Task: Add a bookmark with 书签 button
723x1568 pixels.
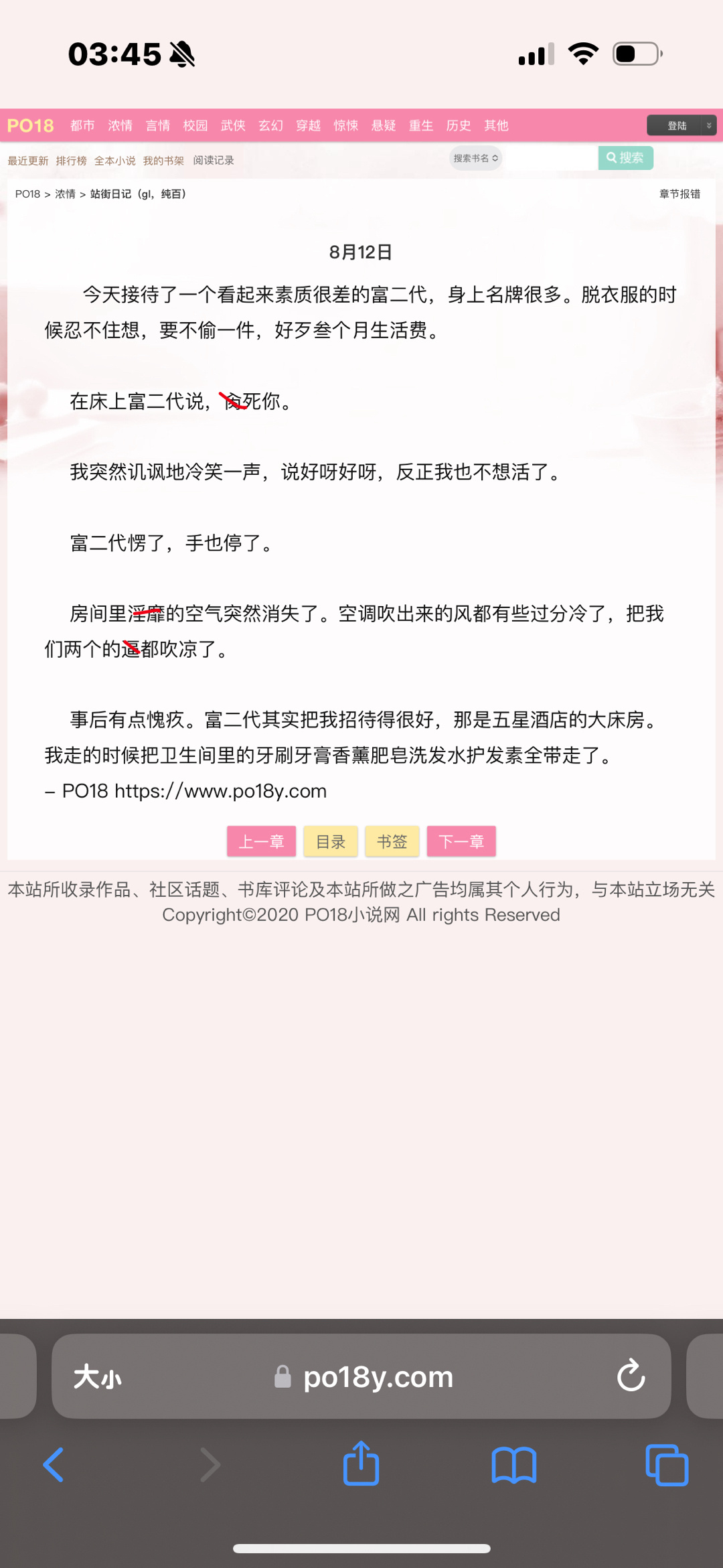Action: tap(392, 841)
